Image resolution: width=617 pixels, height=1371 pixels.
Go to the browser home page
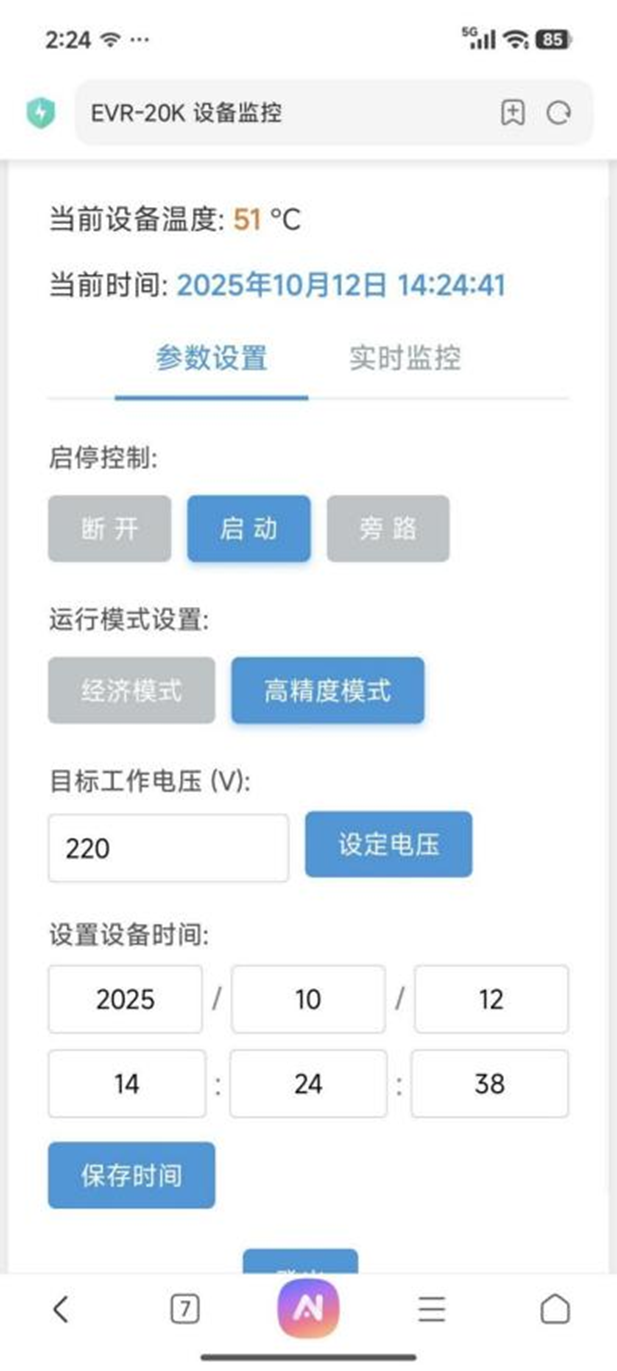click(x=555, y=1309)
